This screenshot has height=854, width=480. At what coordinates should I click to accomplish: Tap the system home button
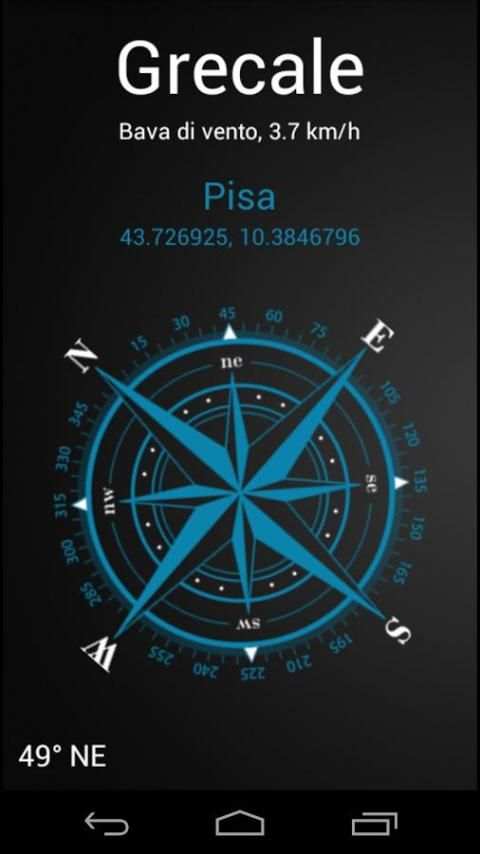pyautogui.click(x=240, y=822)
